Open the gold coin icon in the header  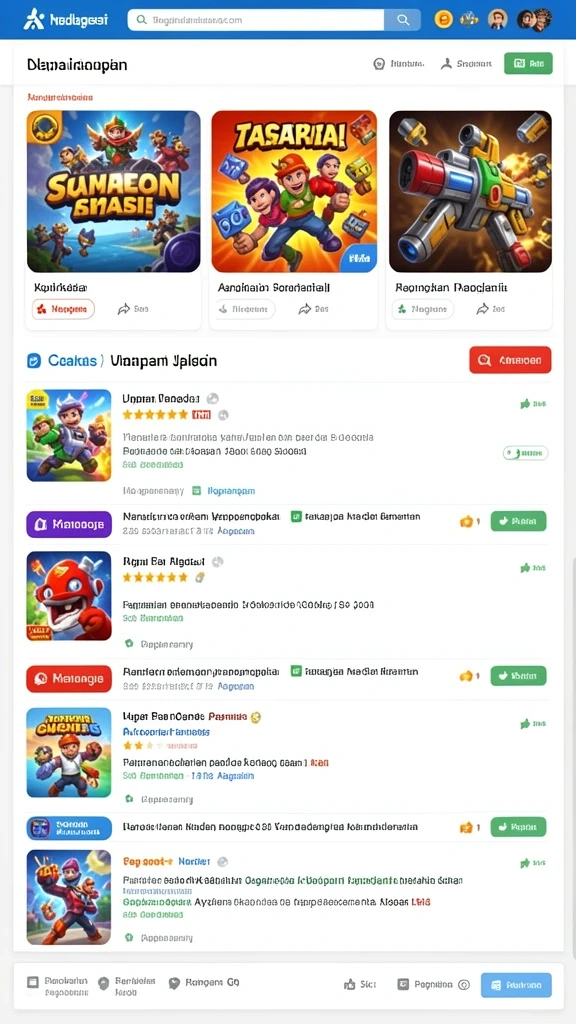tap(443, 20)
